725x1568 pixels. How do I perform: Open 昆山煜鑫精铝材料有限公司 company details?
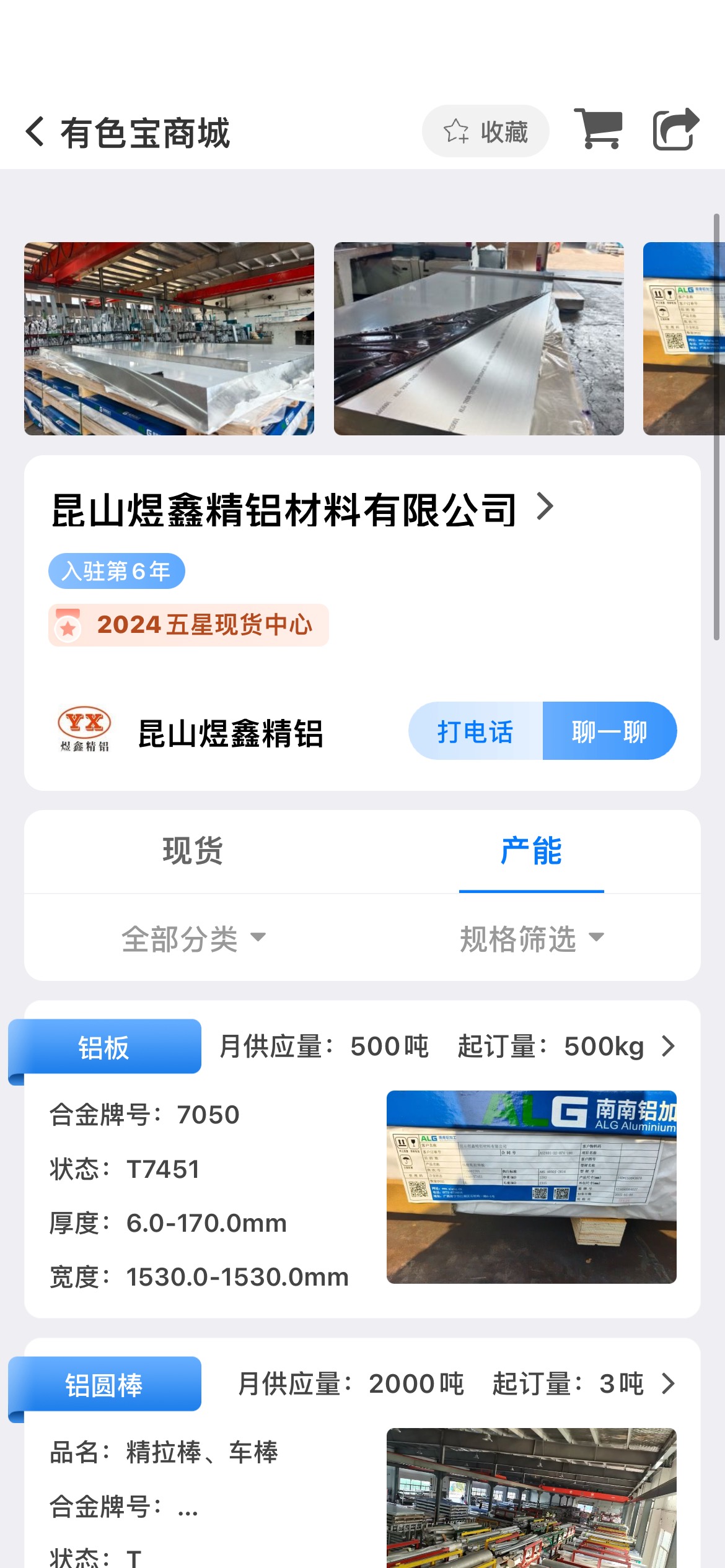[x=302, y=510]
